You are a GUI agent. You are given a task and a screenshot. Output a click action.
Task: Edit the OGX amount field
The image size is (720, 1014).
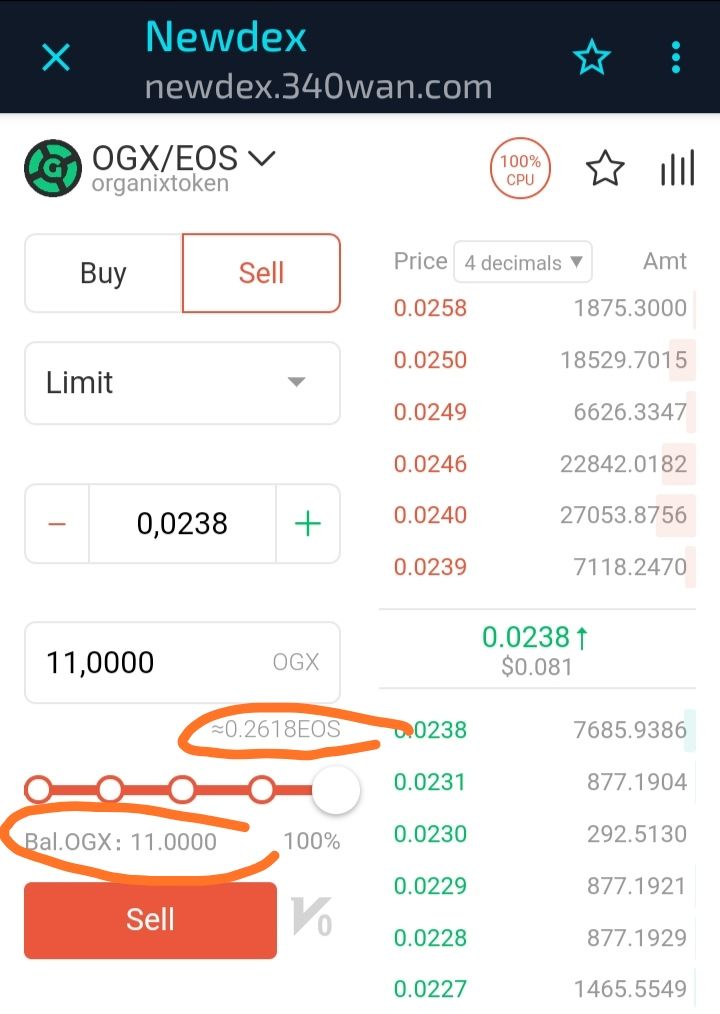click(x=150, y=662)
